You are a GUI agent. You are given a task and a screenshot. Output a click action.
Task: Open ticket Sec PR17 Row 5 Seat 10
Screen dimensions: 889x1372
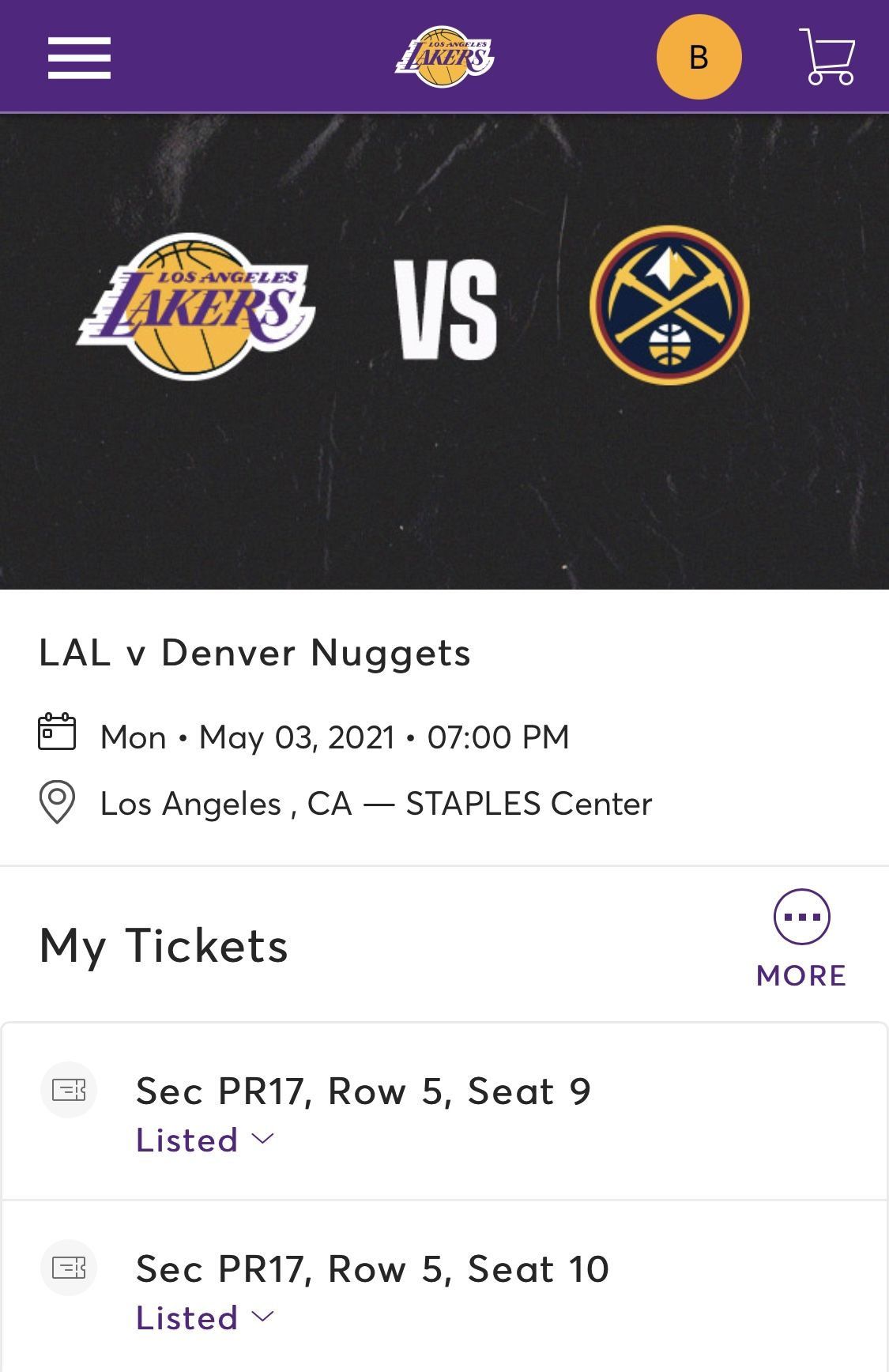coord(371,1268)
